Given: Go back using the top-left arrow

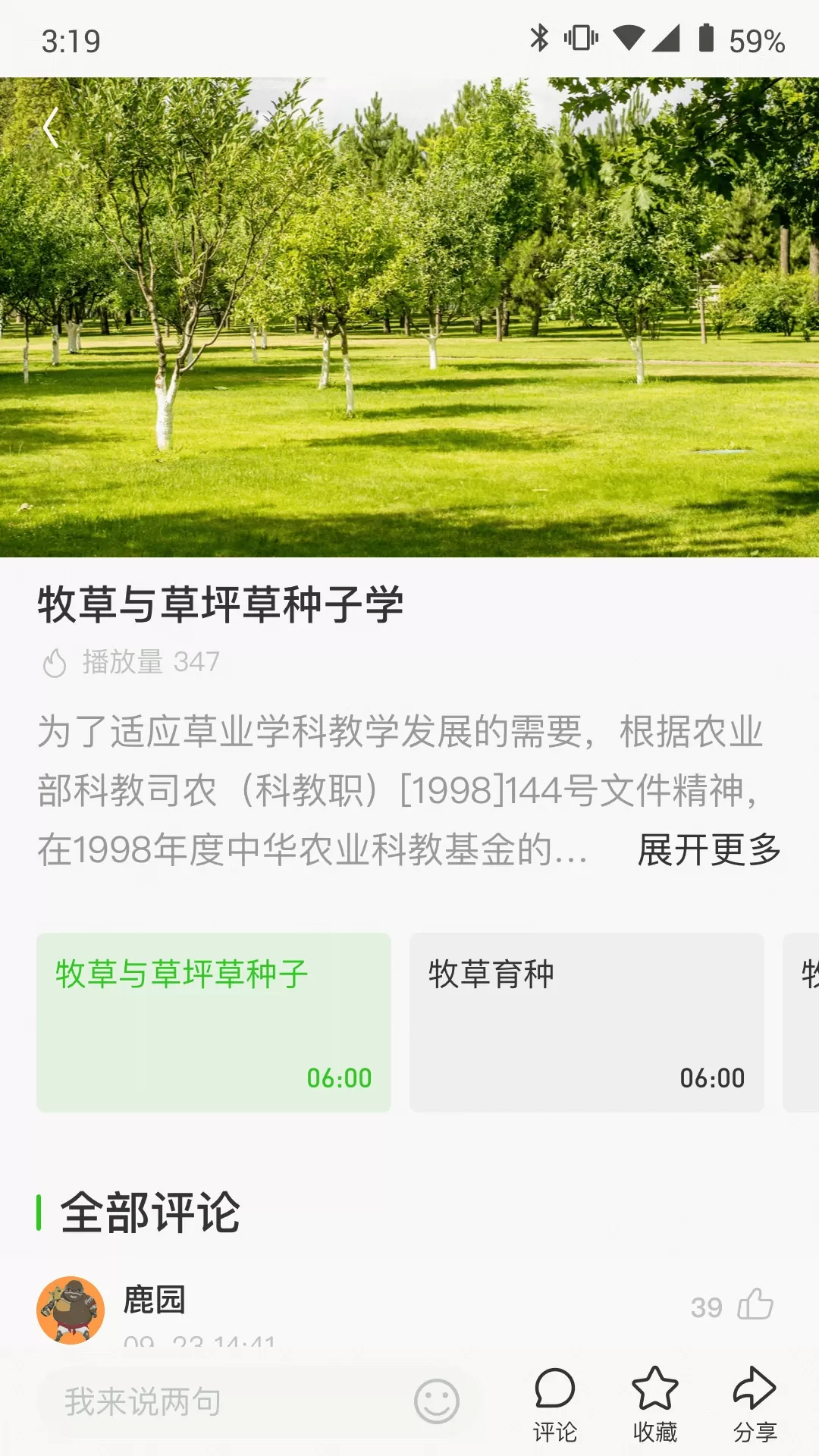Looking at the screenshot, I should tap(52, 127).
